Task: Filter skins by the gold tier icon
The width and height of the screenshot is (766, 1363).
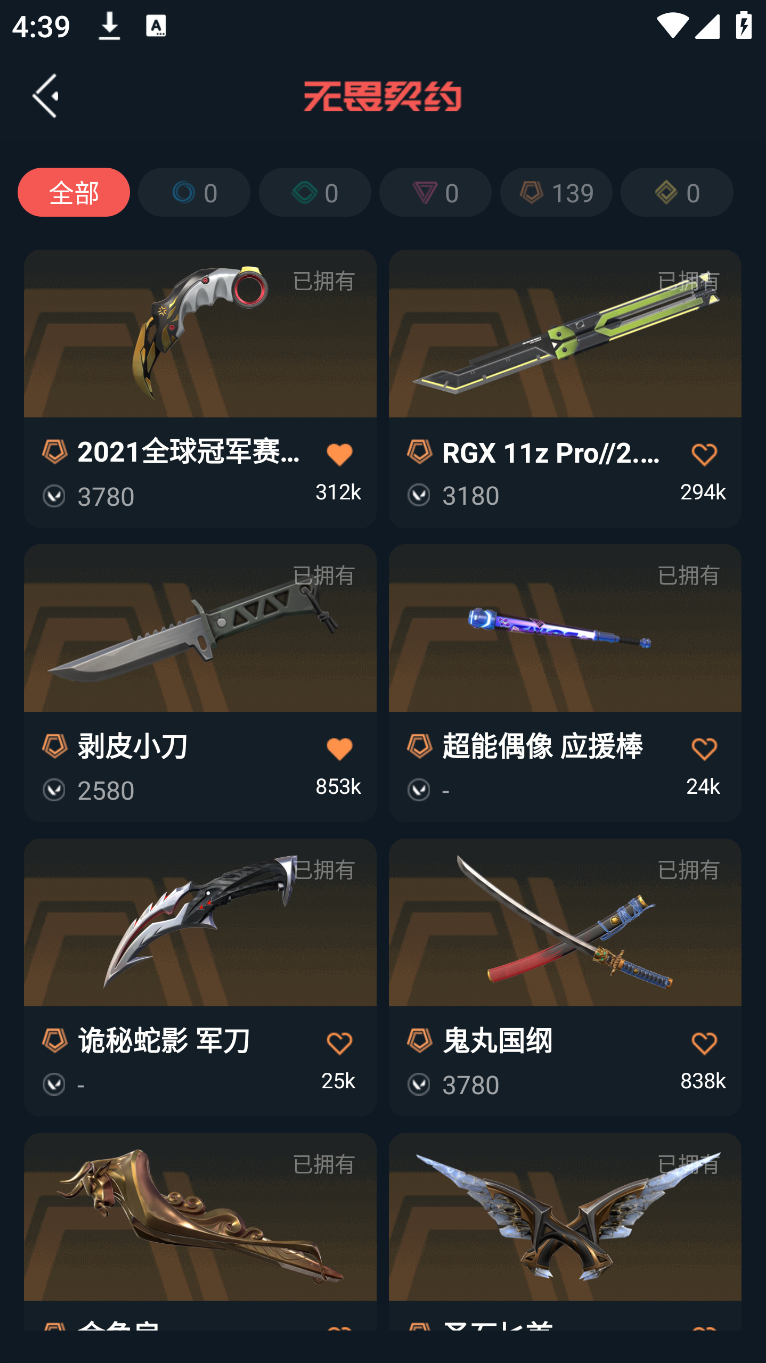Action: click(x=676, y=192)
